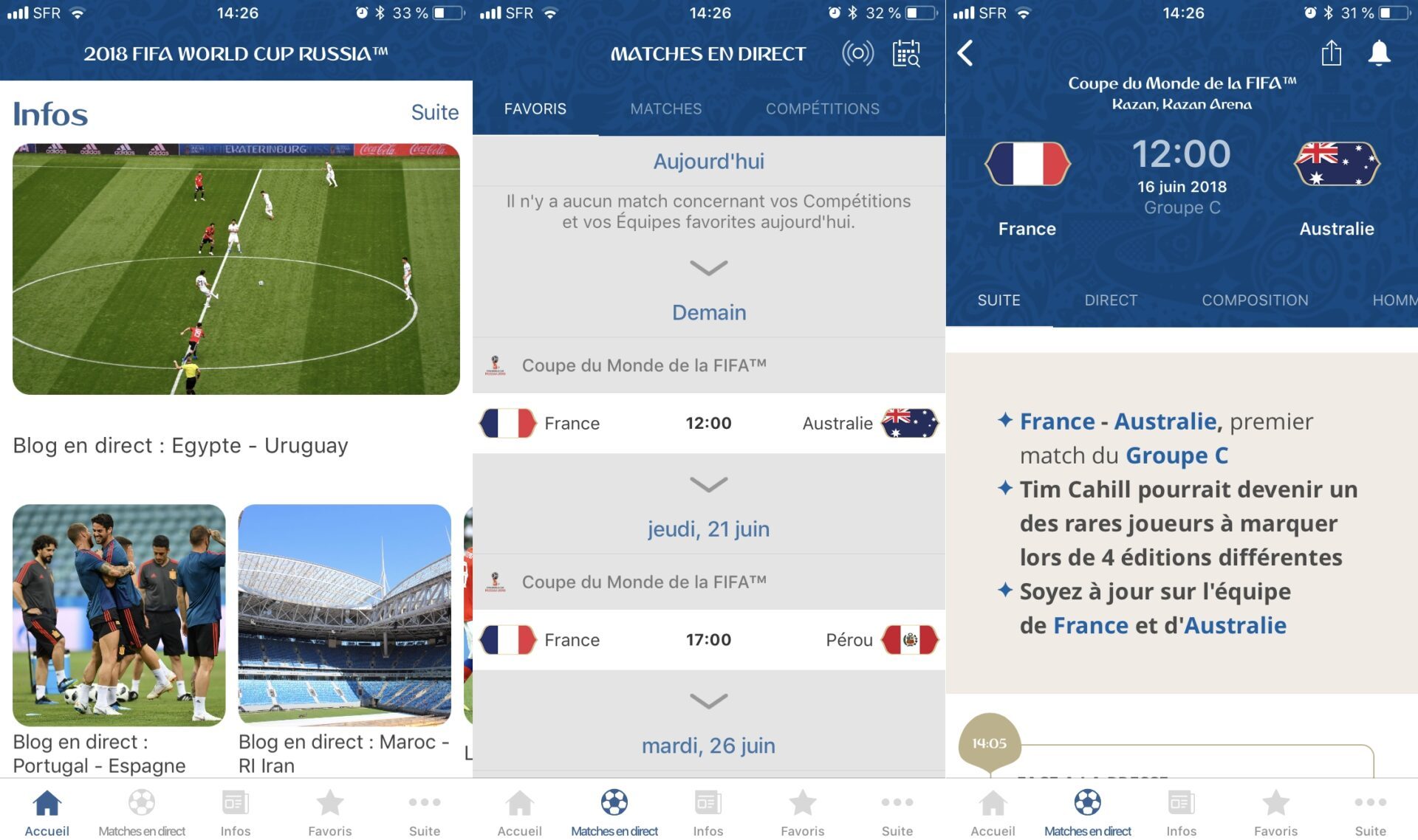Go back using the header arrow
The height and width of the screenshot is (840, 1418).
pos(965,53)
